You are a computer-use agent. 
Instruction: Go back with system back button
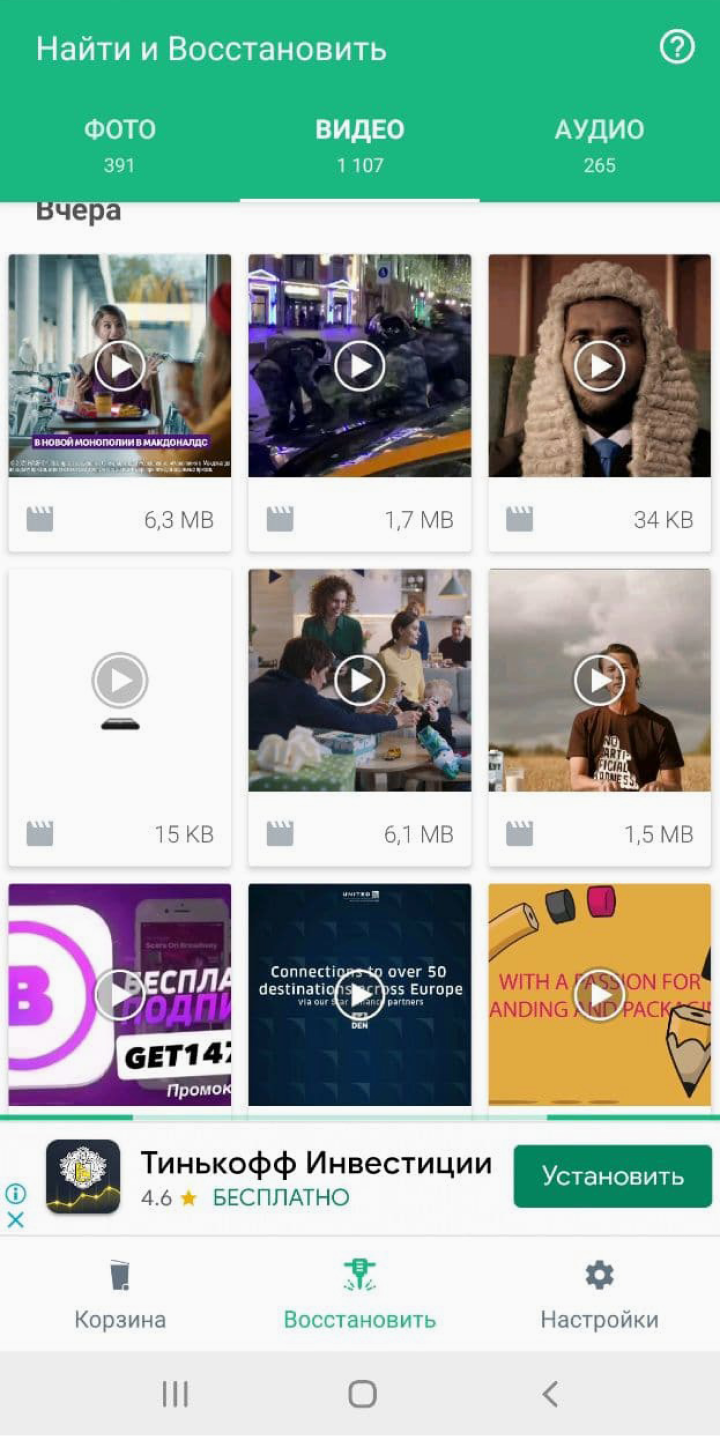(x=549, y=1394)
